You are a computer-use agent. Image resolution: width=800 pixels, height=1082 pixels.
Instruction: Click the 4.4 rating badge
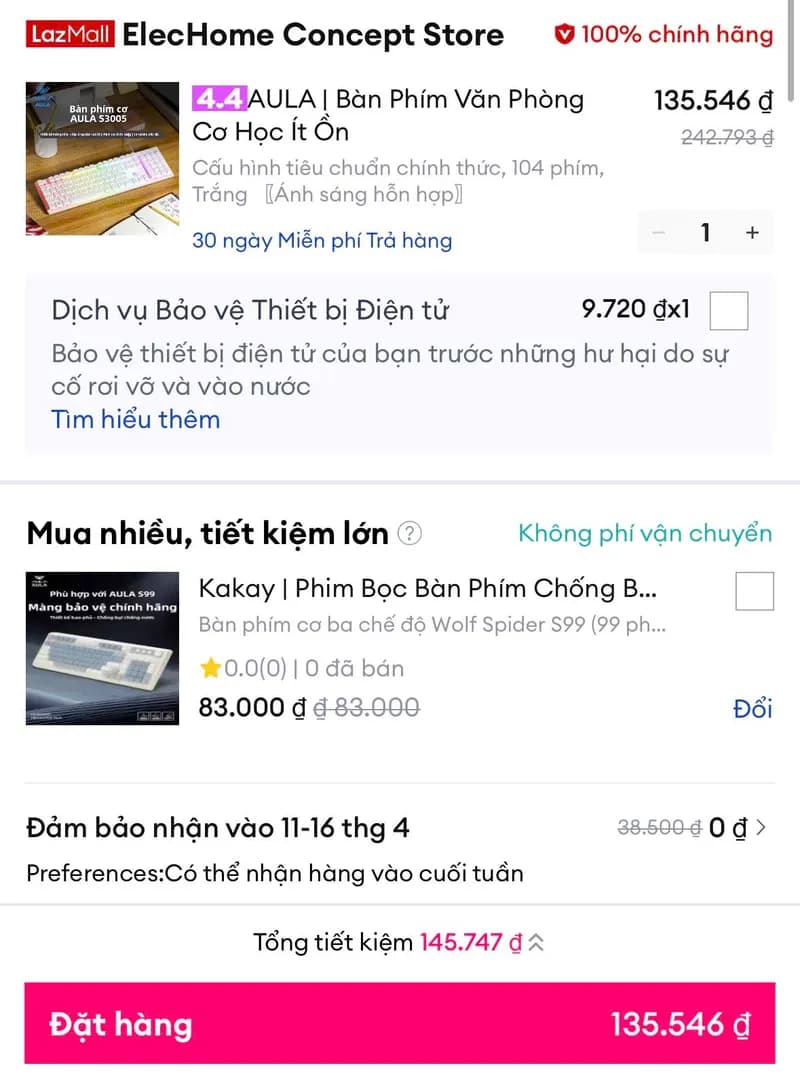click(x=219, y=99)
